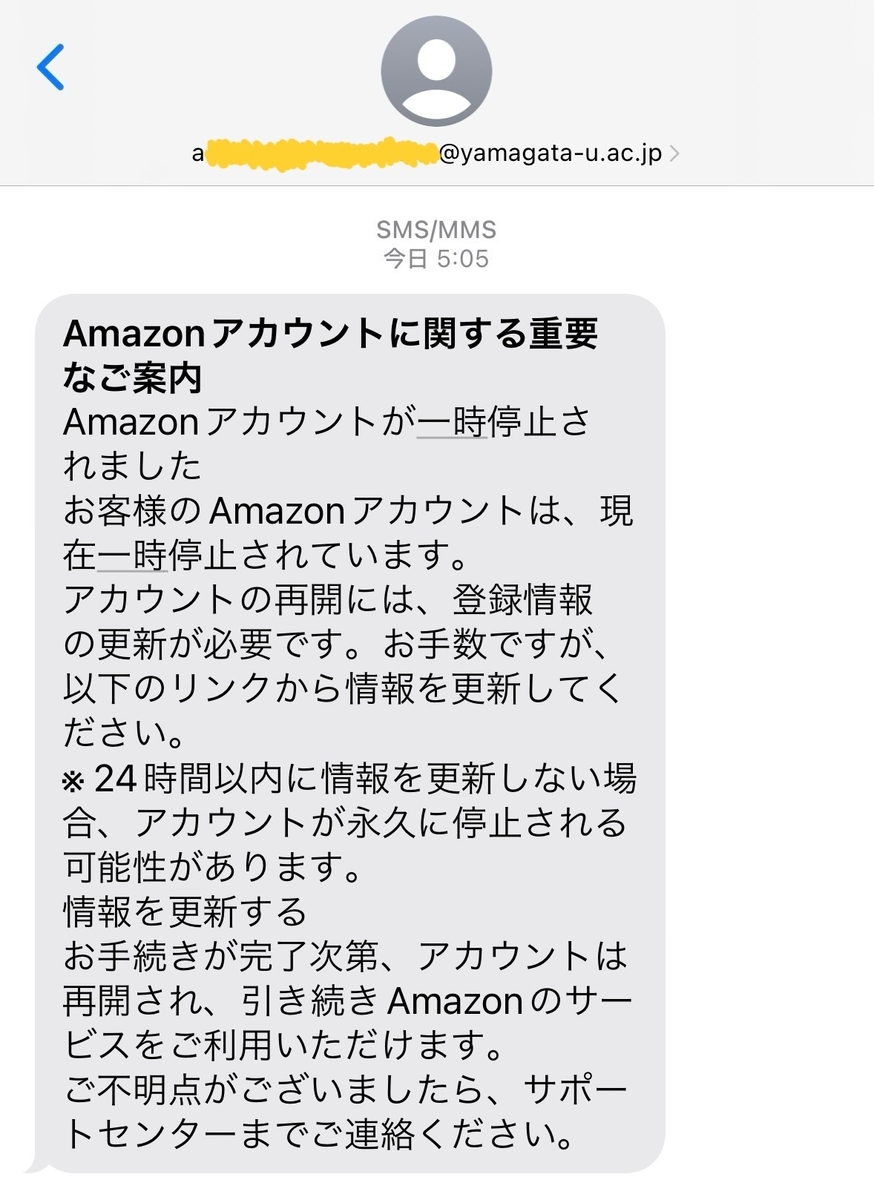This screenshot has width=874, height=1200.
Task: Tap the SMS/MMS header label
Action: coord(436,228)
